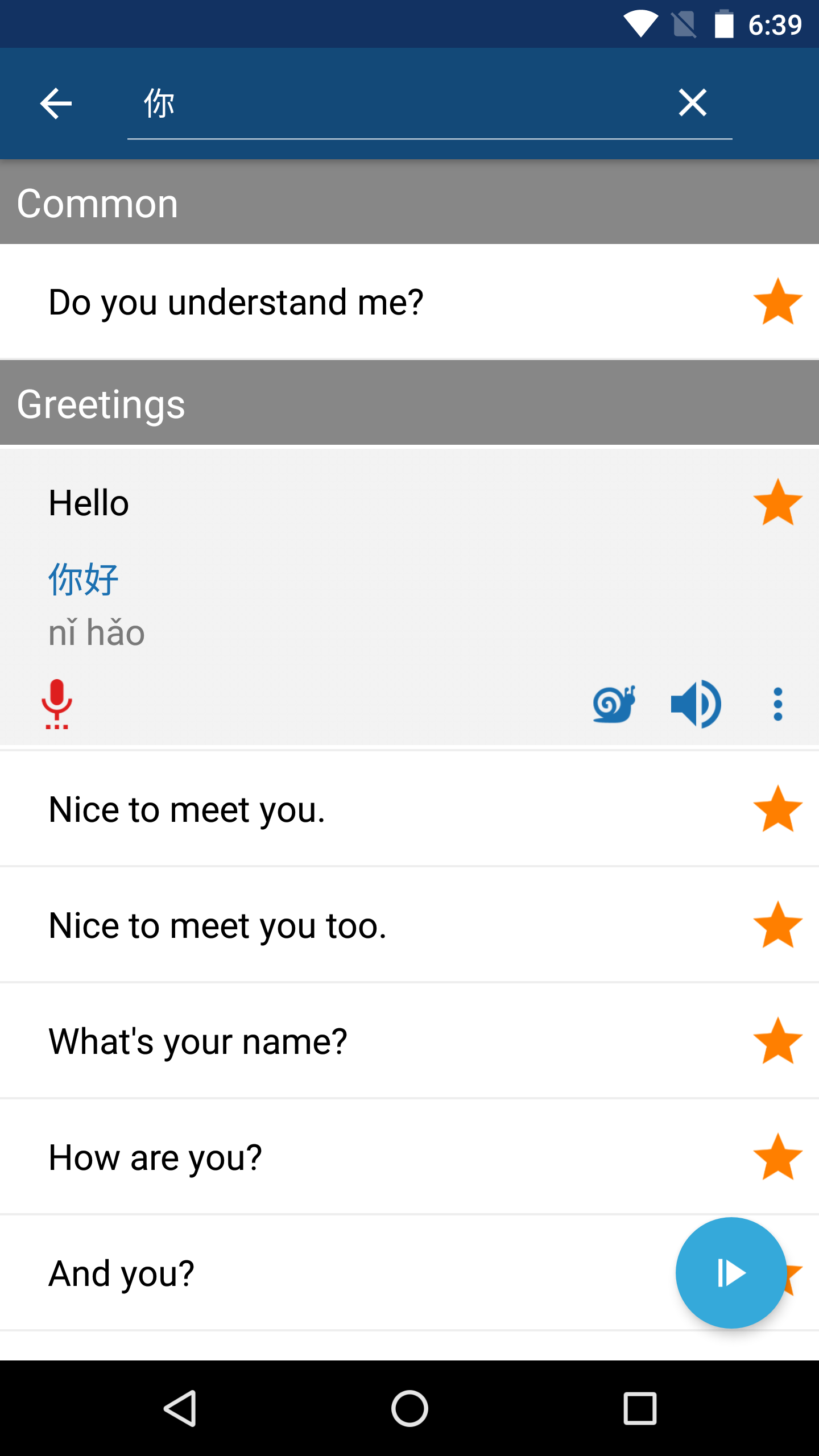Screen dimensions: 819x1456
Task: Toggle star for 'What's your name?'
Action: (x=777, y=1041)
